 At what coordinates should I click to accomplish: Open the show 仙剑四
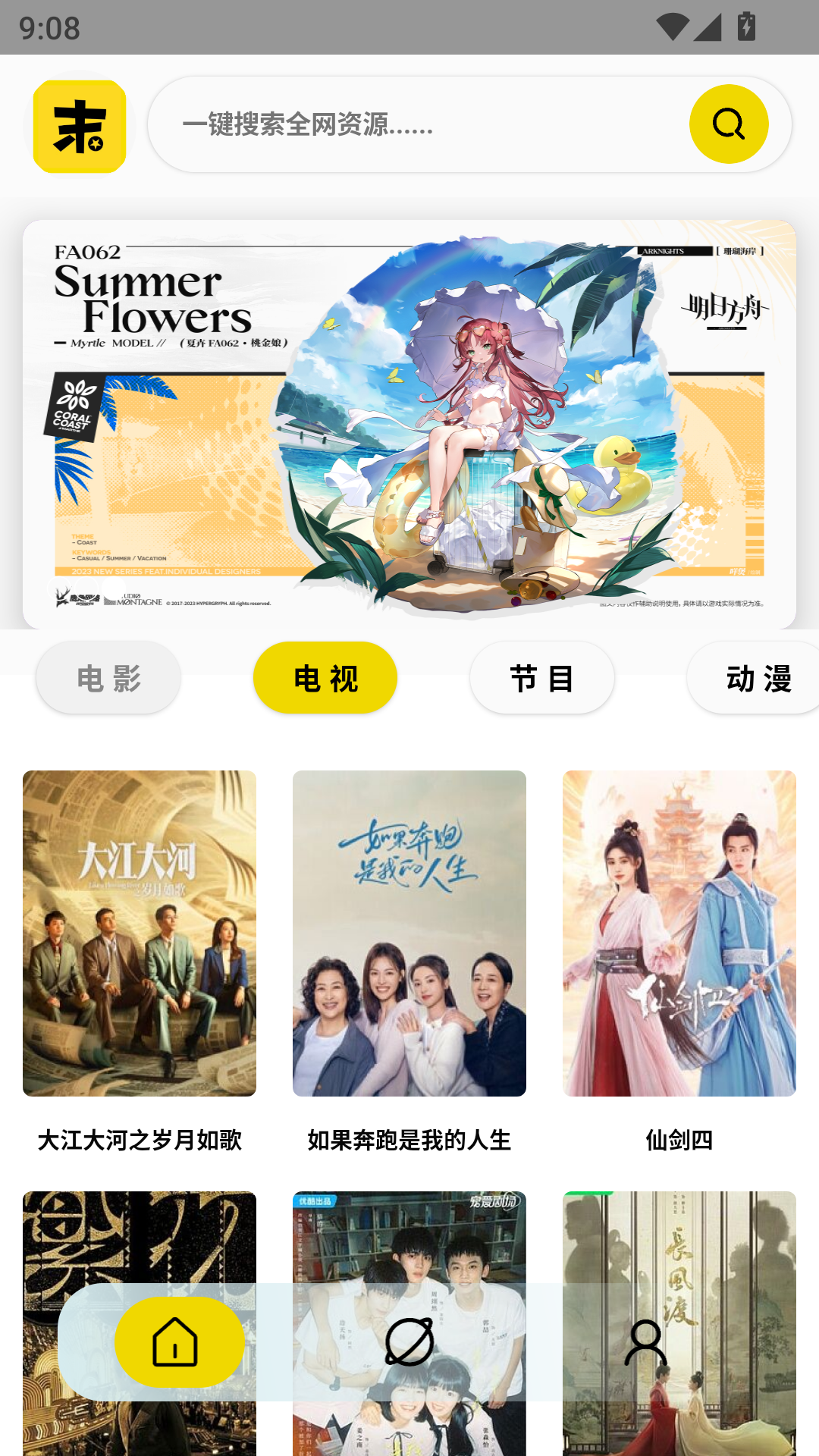(x=679, y=963)
